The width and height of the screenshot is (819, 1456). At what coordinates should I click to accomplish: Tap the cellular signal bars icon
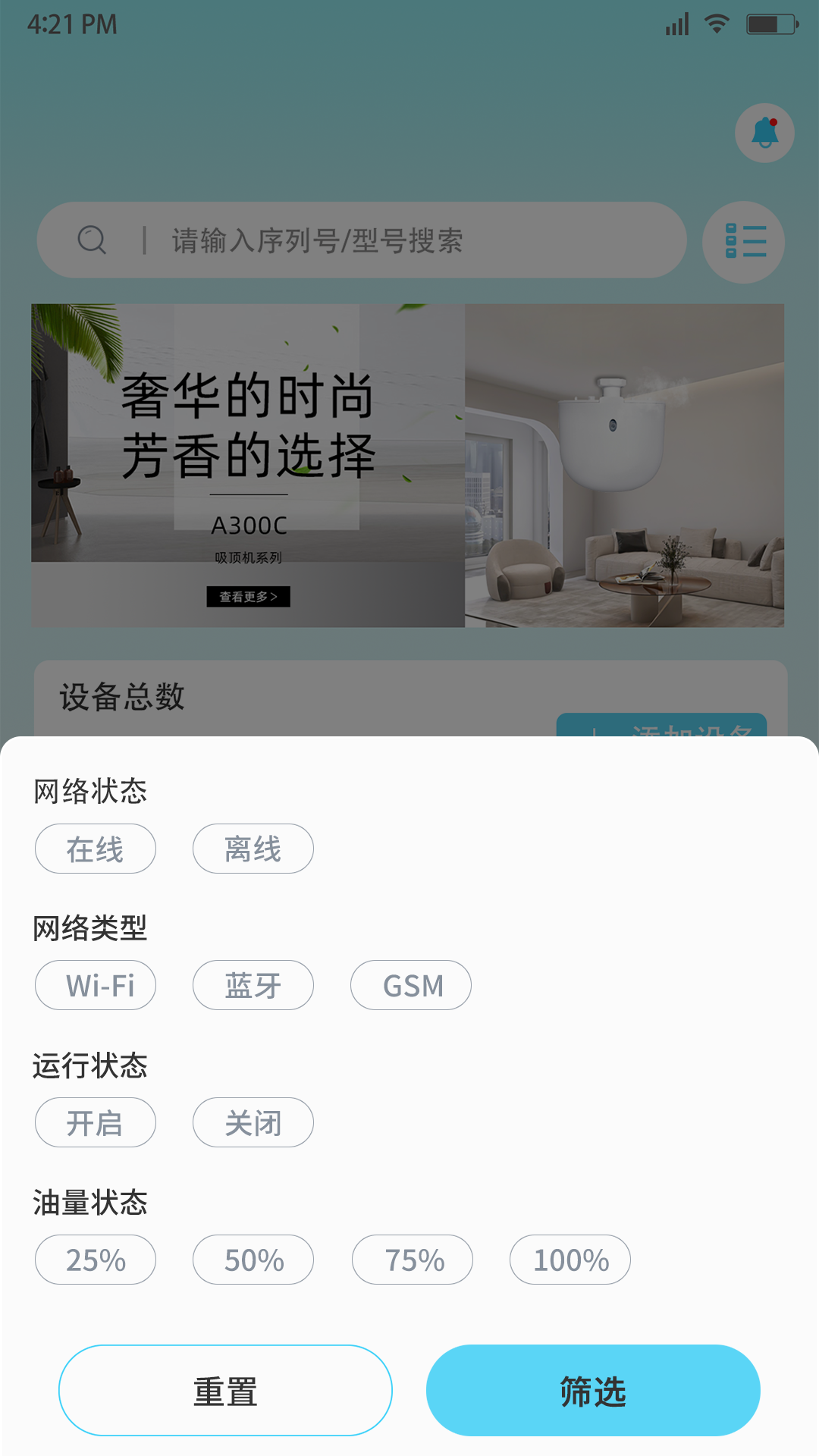pyautogui.click(x=674, y=23)
